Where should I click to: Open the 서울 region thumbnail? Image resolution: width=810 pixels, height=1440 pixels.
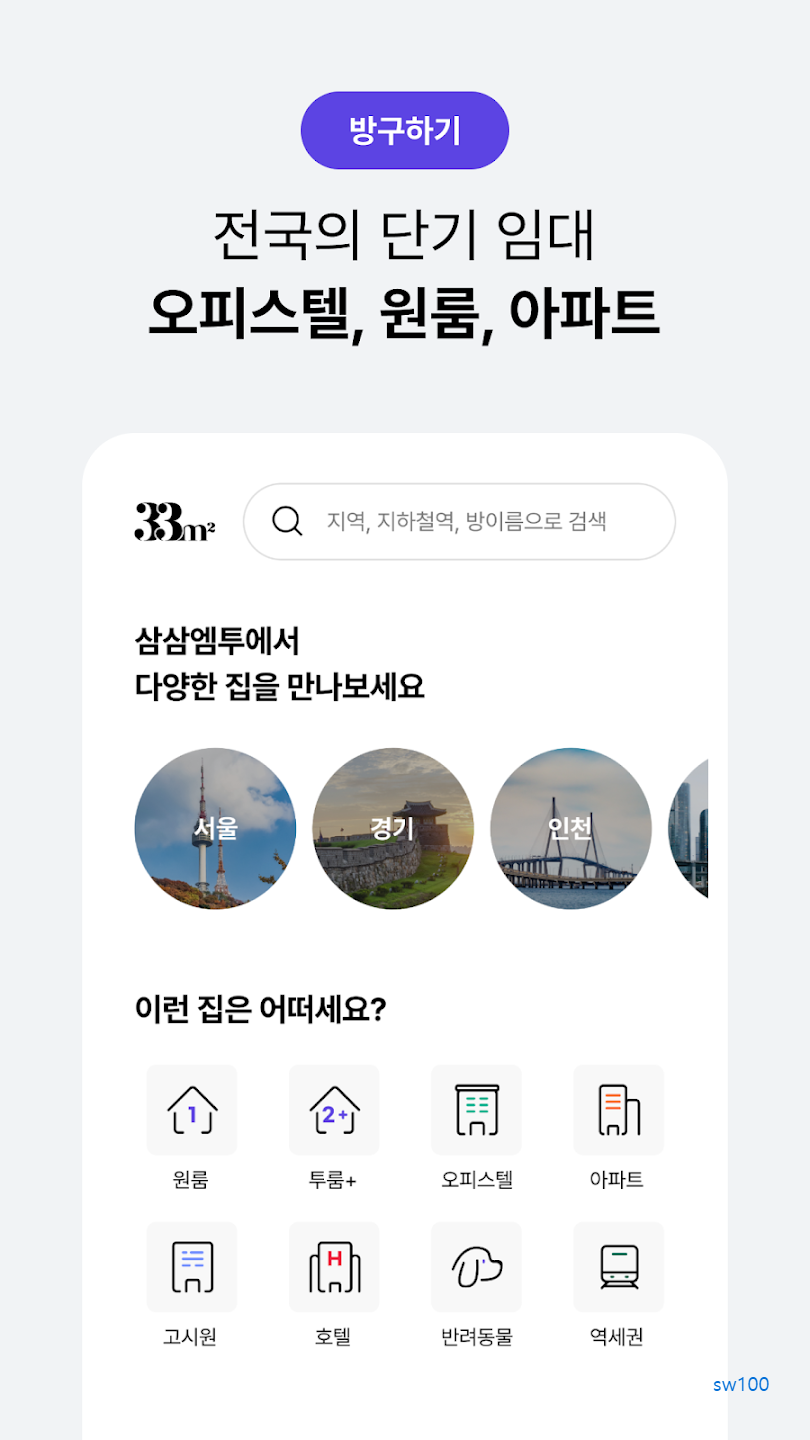click(x=216, y=828)
